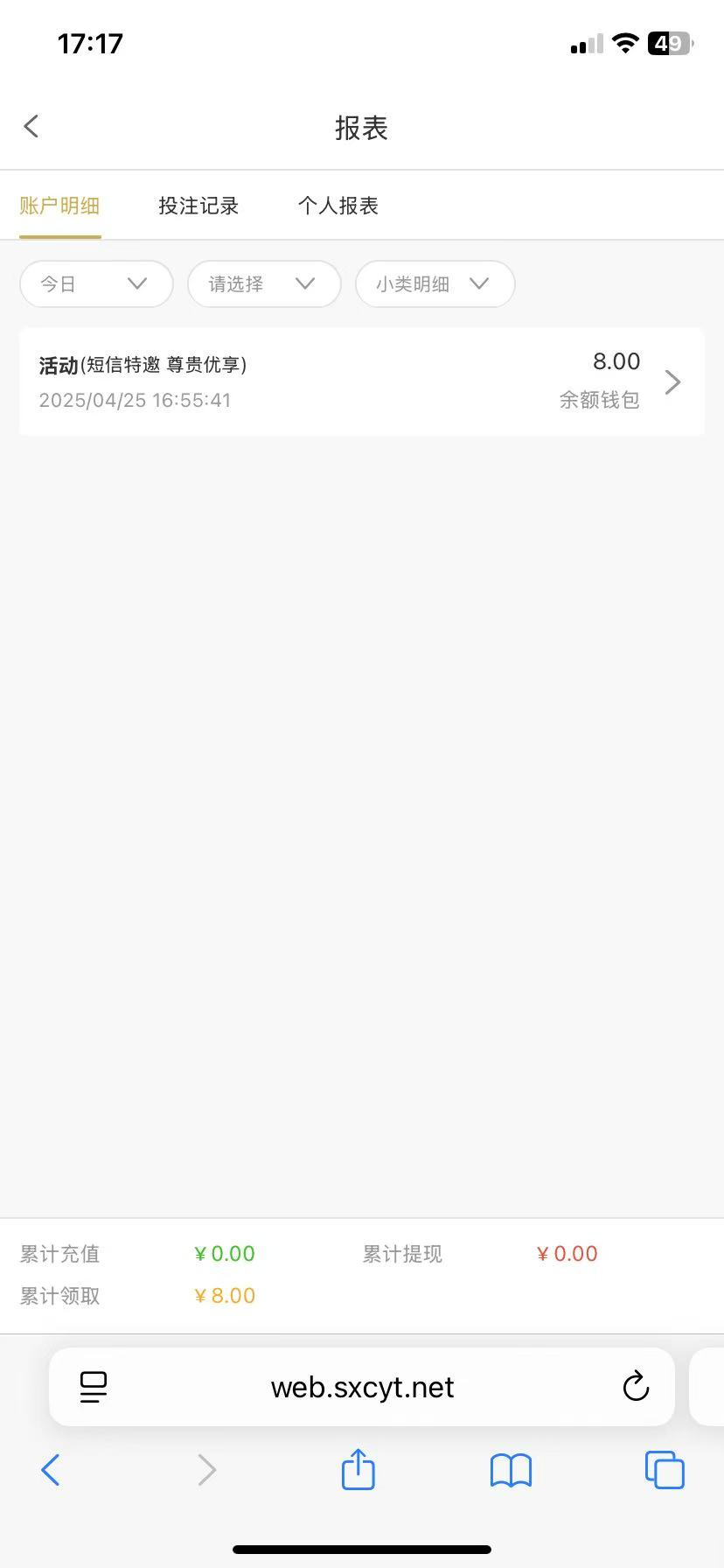This screenshot has height=1568, width=724.
Task: Go to previous page in Safari
Action: tap(51, 1470)
